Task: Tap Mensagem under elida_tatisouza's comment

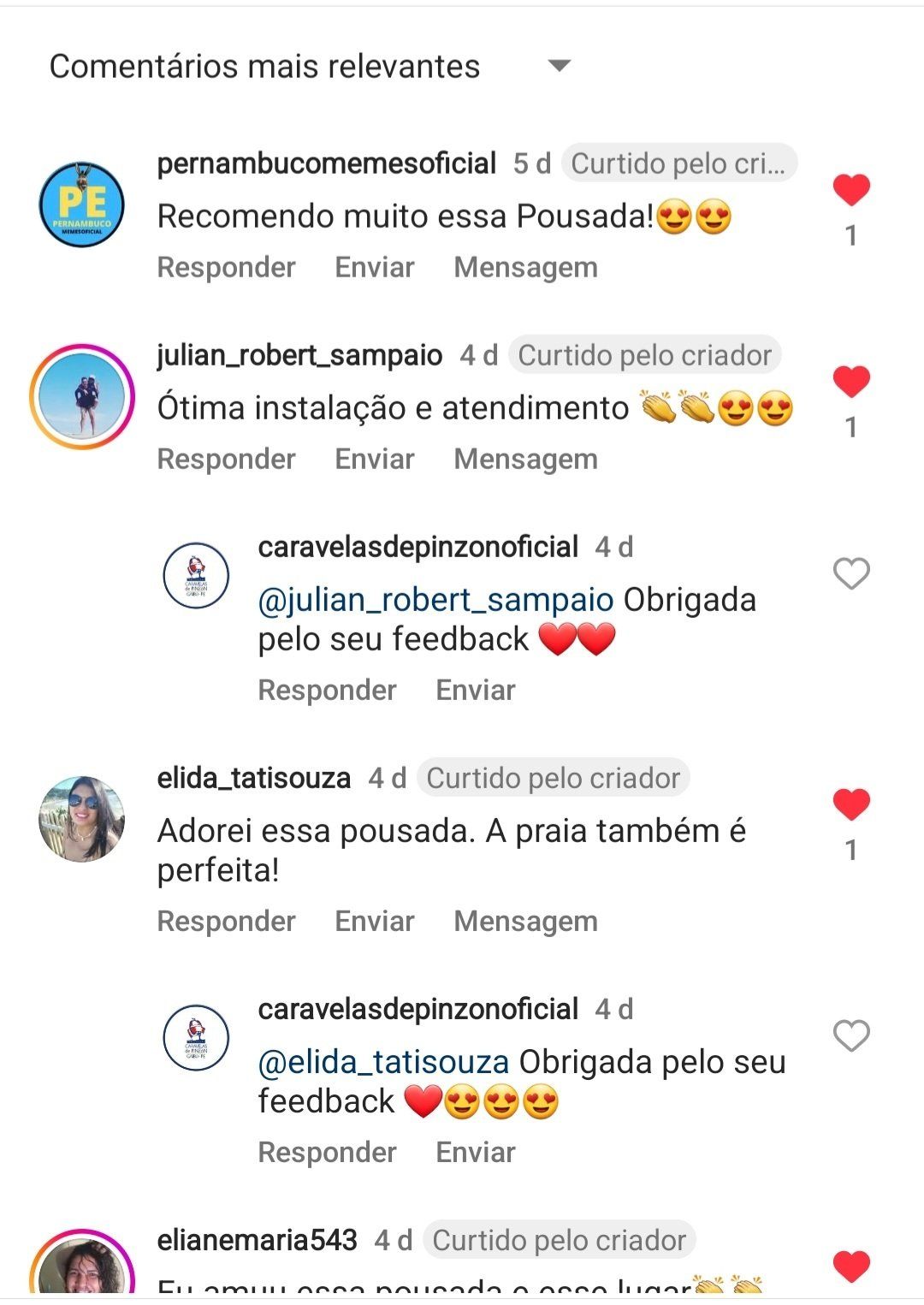Action: click(525, 922)
